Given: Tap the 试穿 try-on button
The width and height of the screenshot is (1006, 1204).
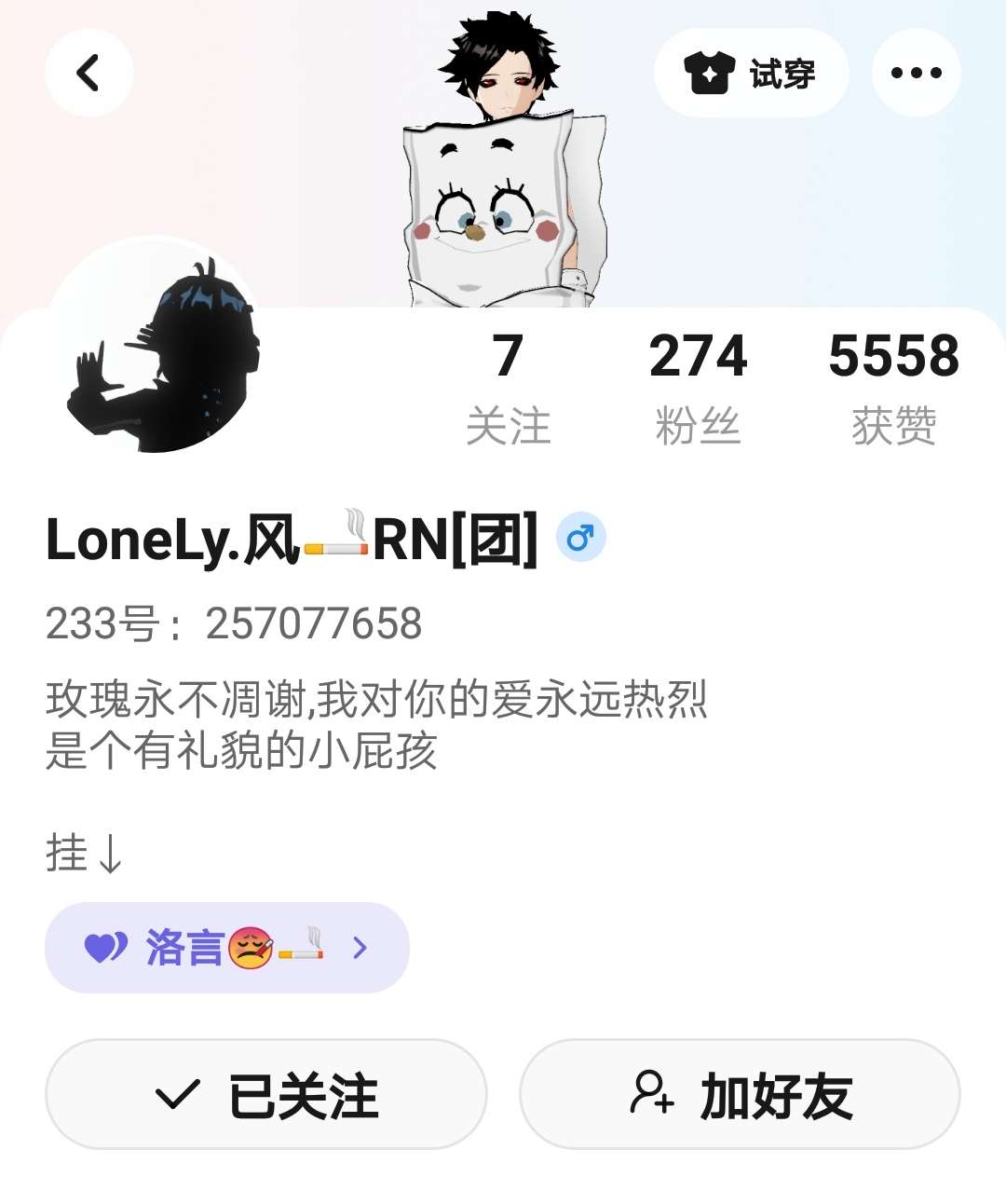Looking at the screenshot, I should [751, 73].
